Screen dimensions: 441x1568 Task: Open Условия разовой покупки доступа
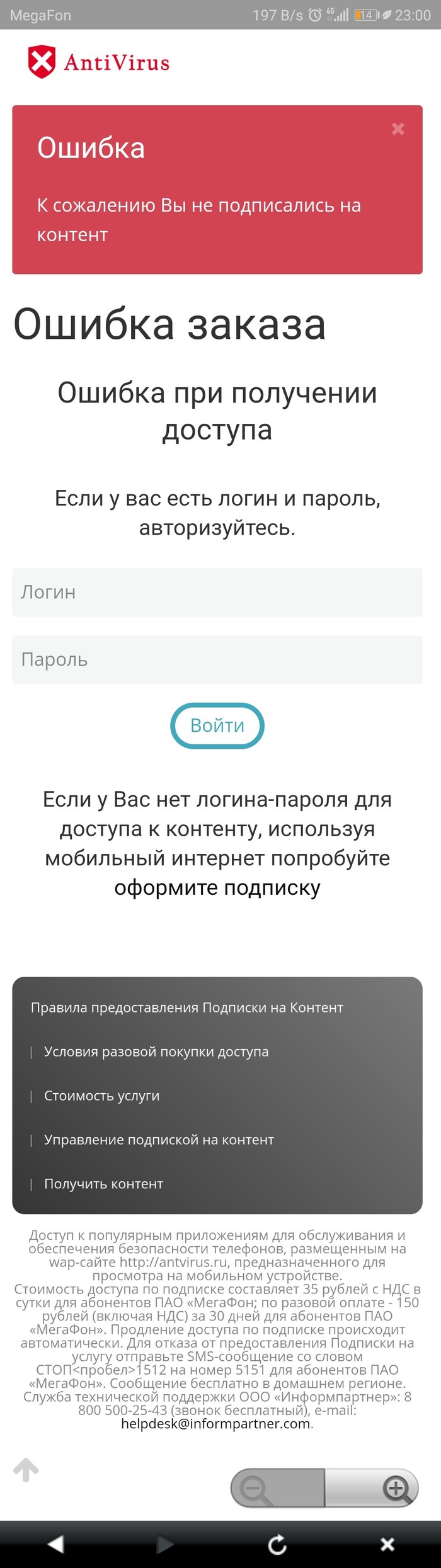[156, 1052]
